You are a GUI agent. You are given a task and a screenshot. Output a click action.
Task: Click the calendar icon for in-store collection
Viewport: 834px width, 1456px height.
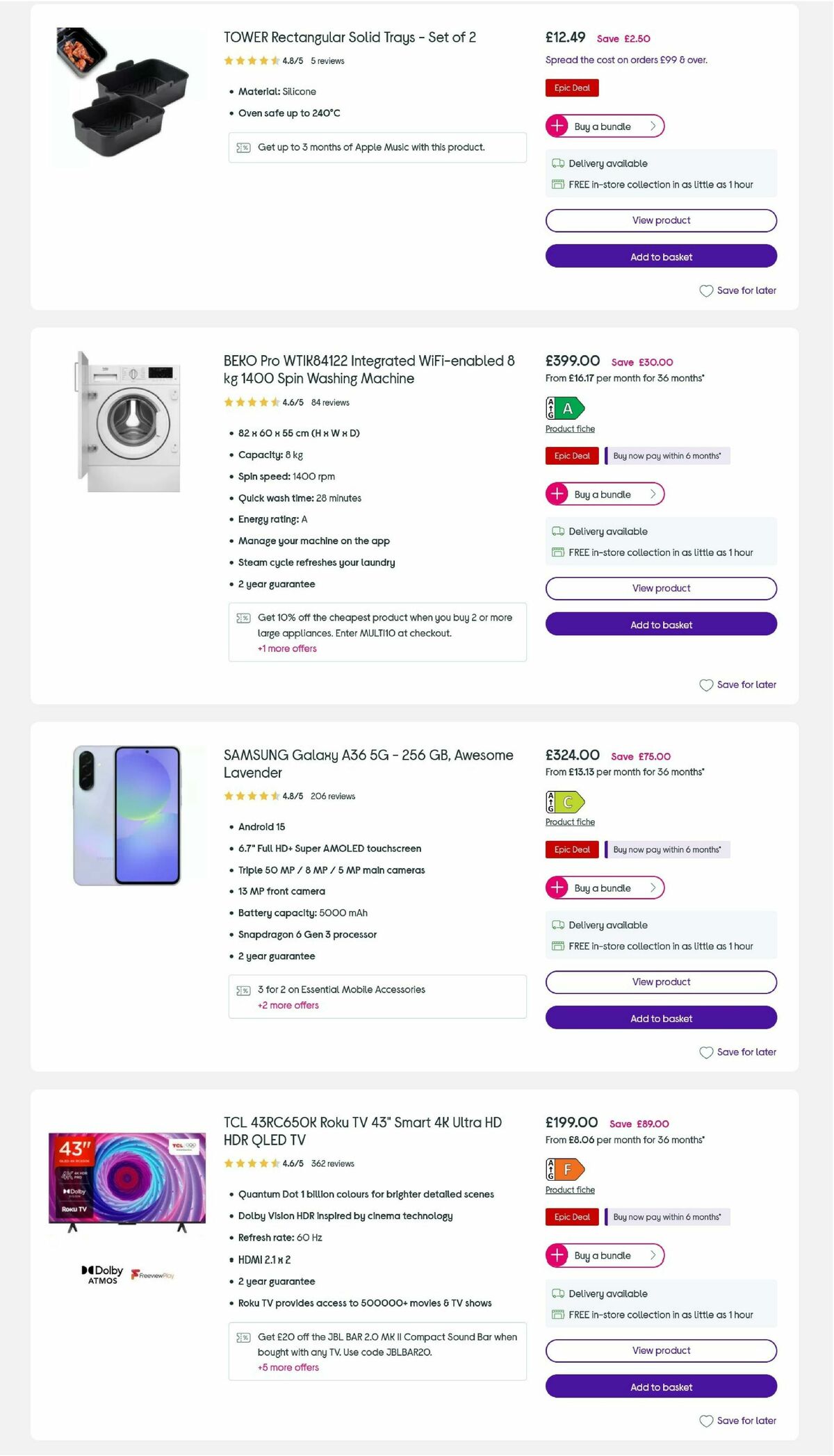(x=557, y=184)
